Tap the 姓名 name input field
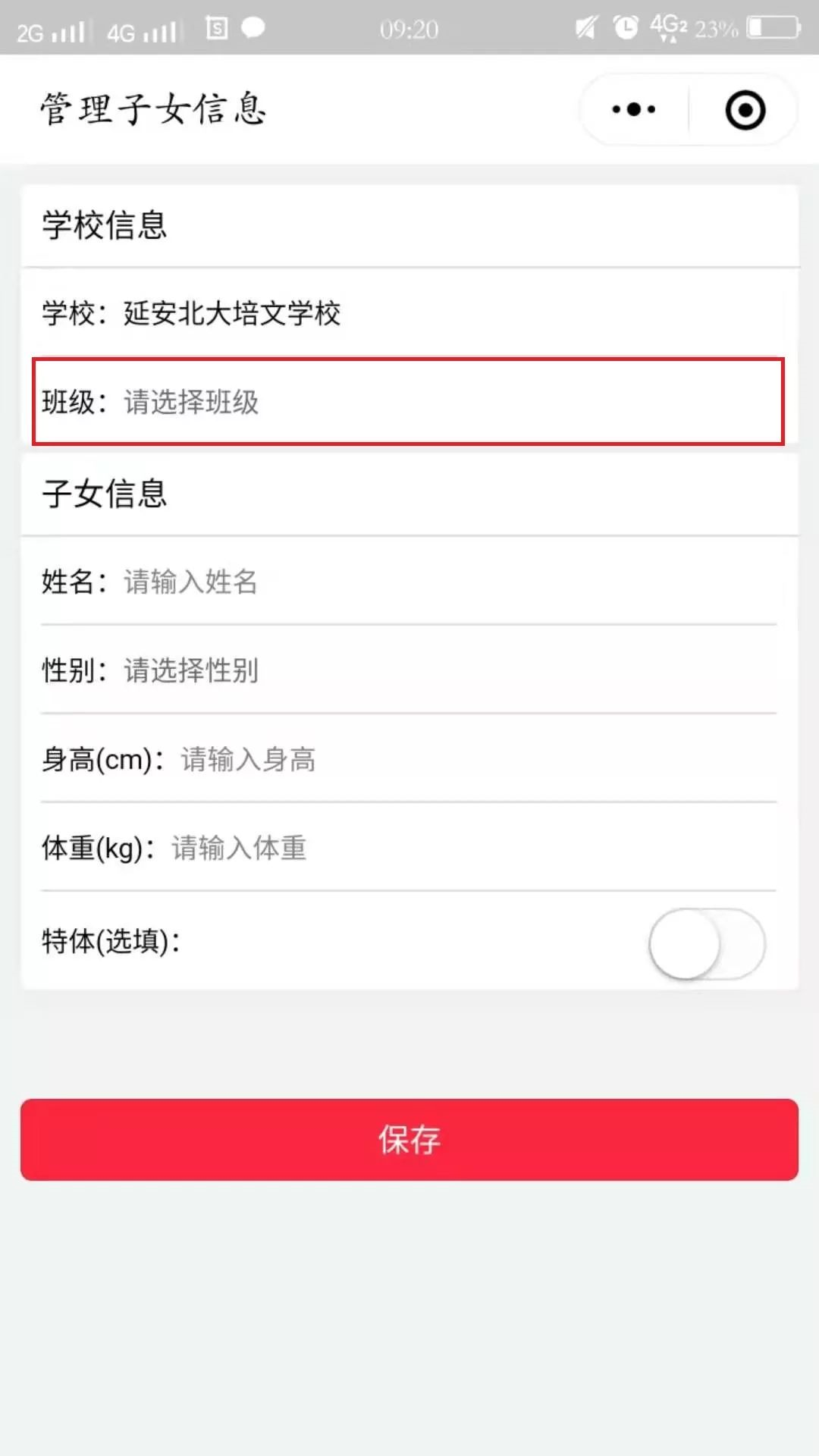The height and width of the screenshot is (1456, 819). point(447,582)
